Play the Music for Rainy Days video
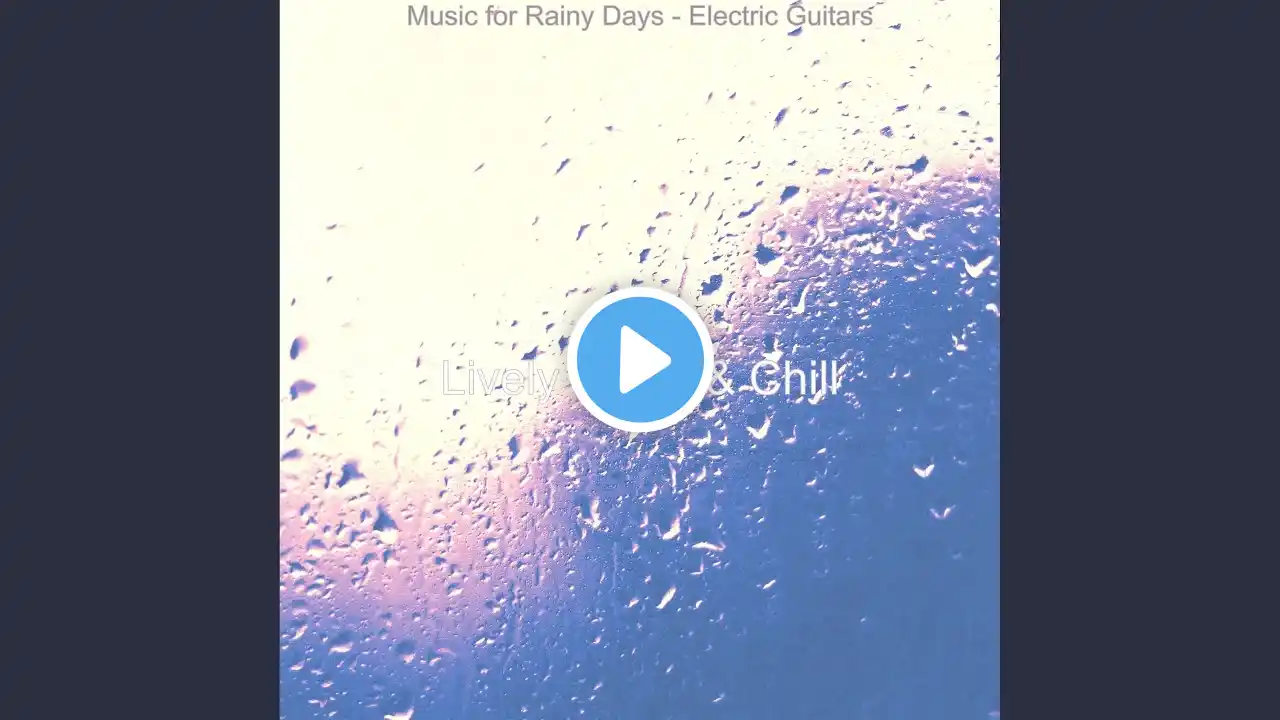1280x720 pixels. (x=640, y=360)
